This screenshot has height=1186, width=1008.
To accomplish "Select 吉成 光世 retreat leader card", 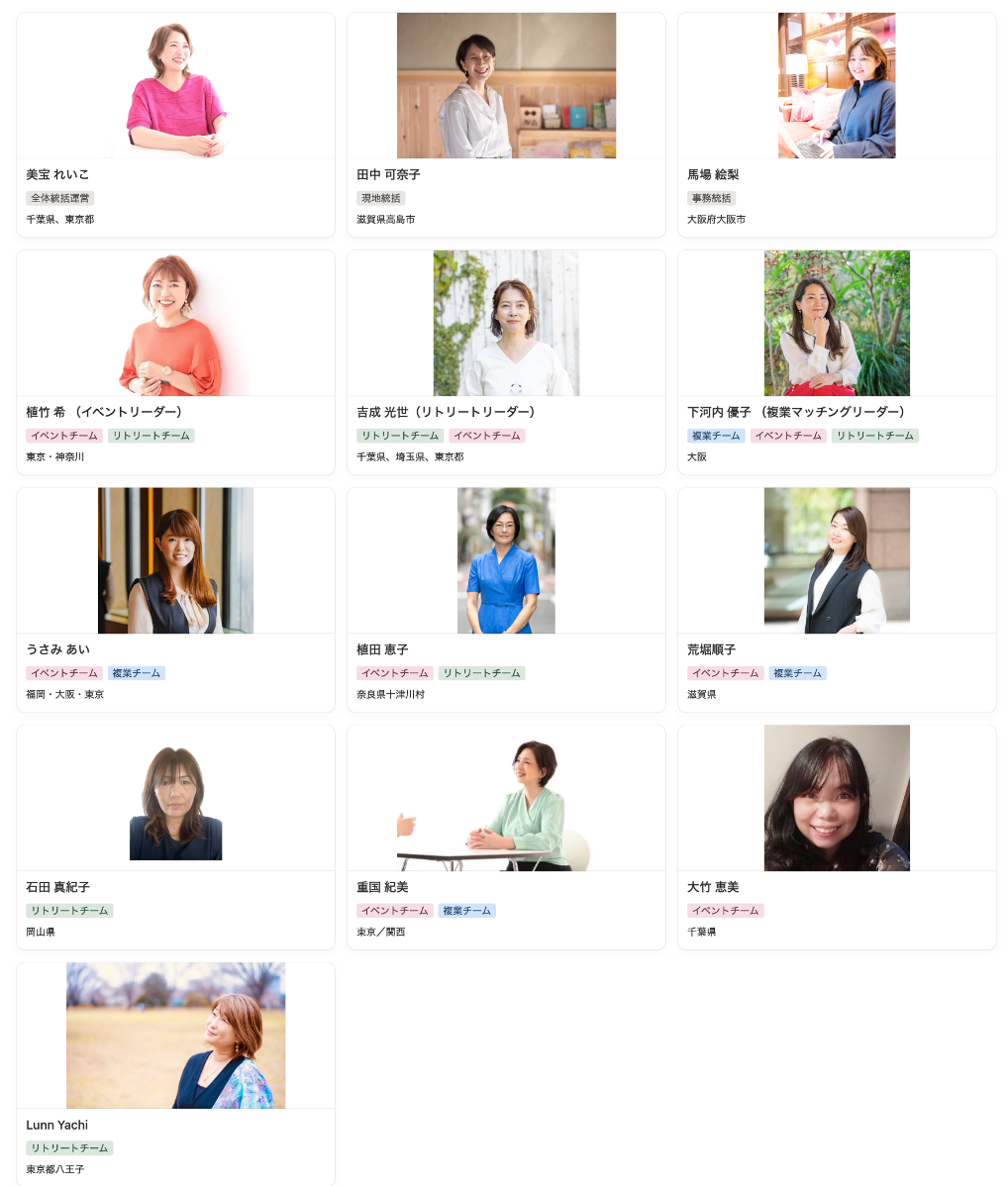I will (506, 362).
